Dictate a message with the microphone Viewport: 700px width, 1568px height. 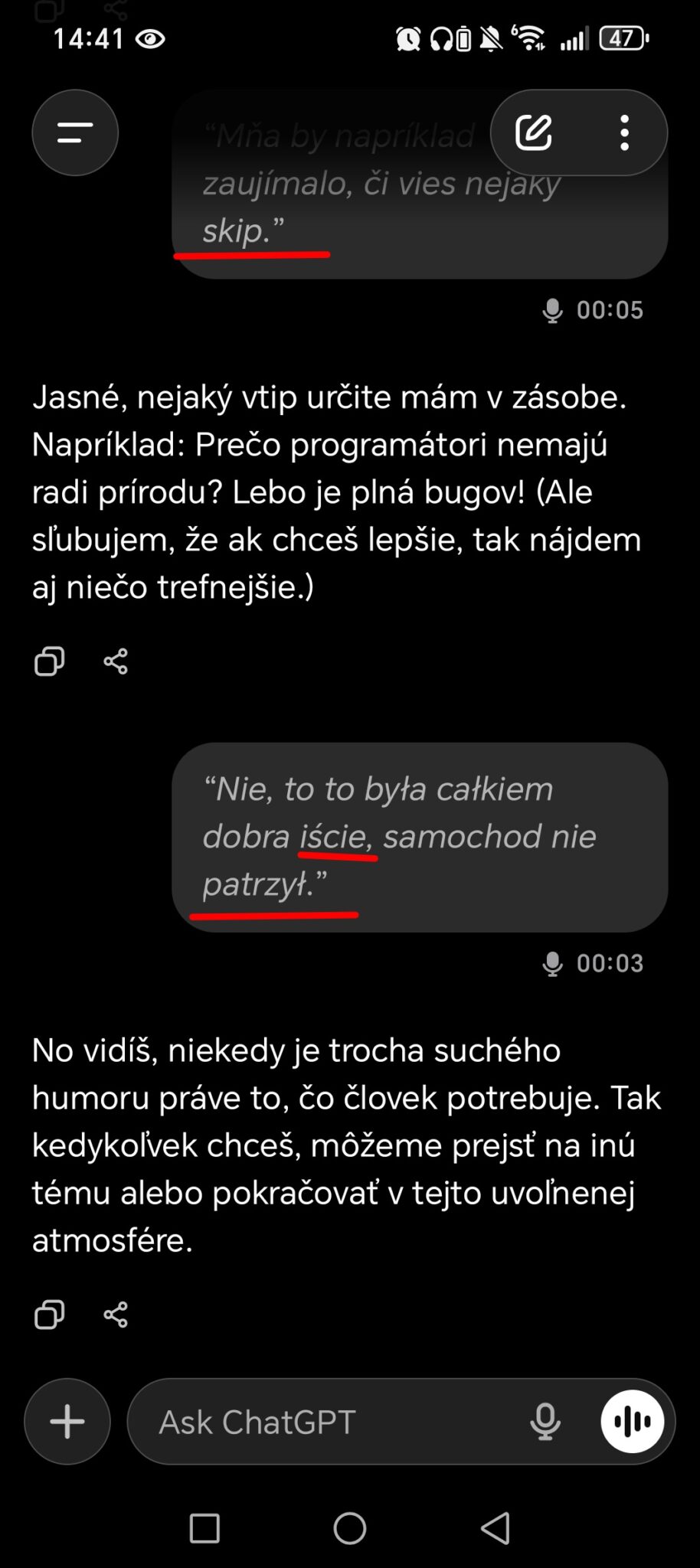(545, 1422)
